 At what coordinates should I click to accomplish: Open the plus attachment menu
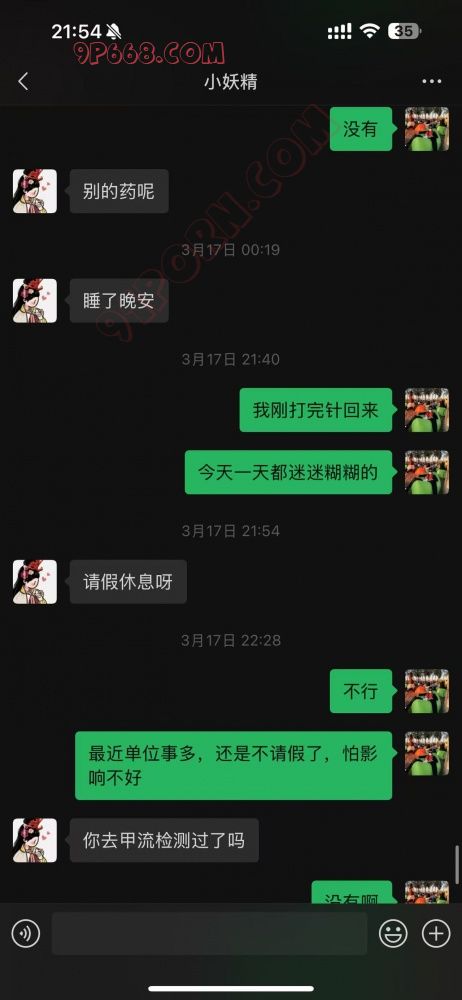436,934
